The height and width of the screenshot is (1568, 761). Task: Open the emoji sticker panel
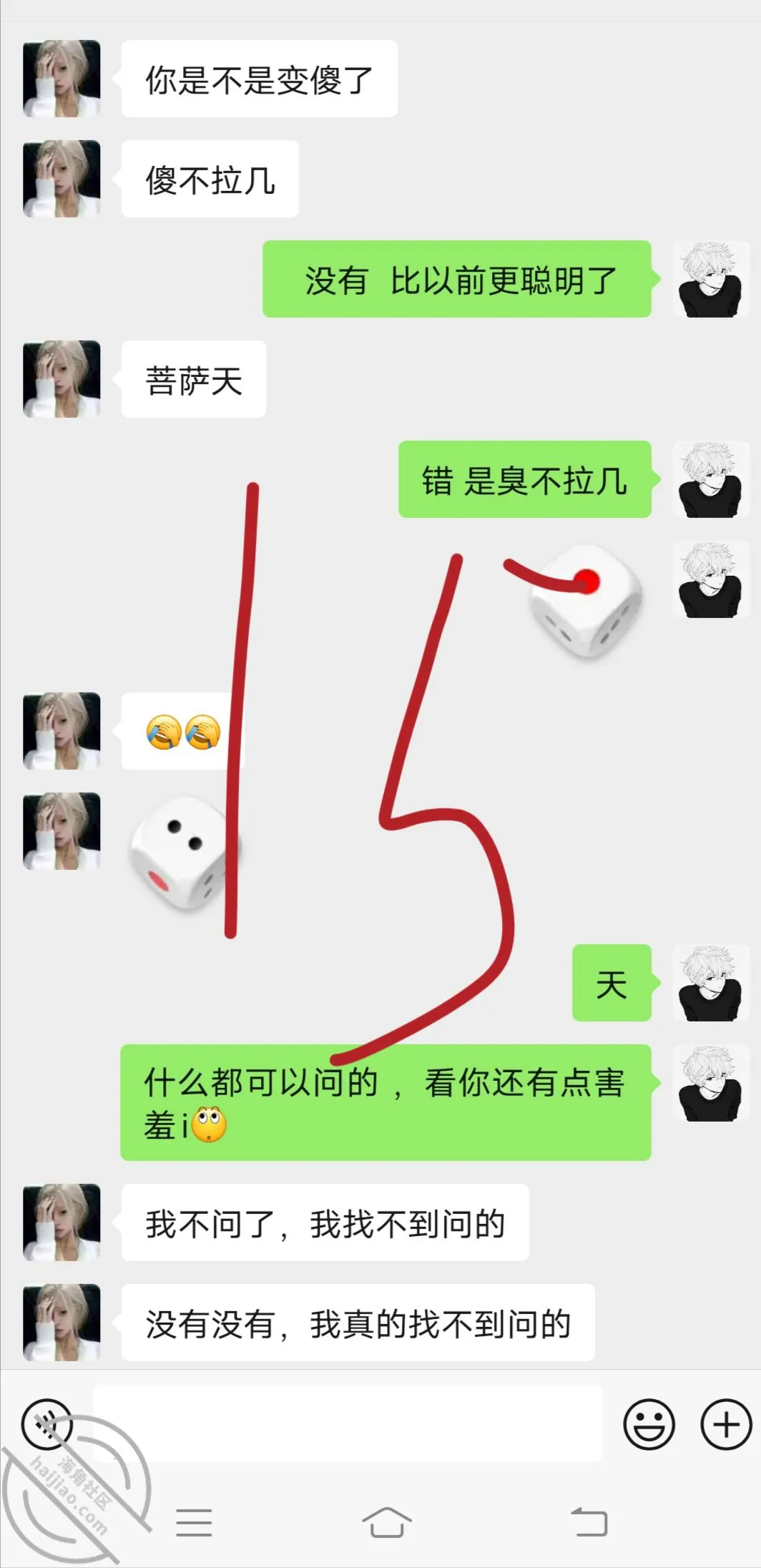pos(649,1424)
